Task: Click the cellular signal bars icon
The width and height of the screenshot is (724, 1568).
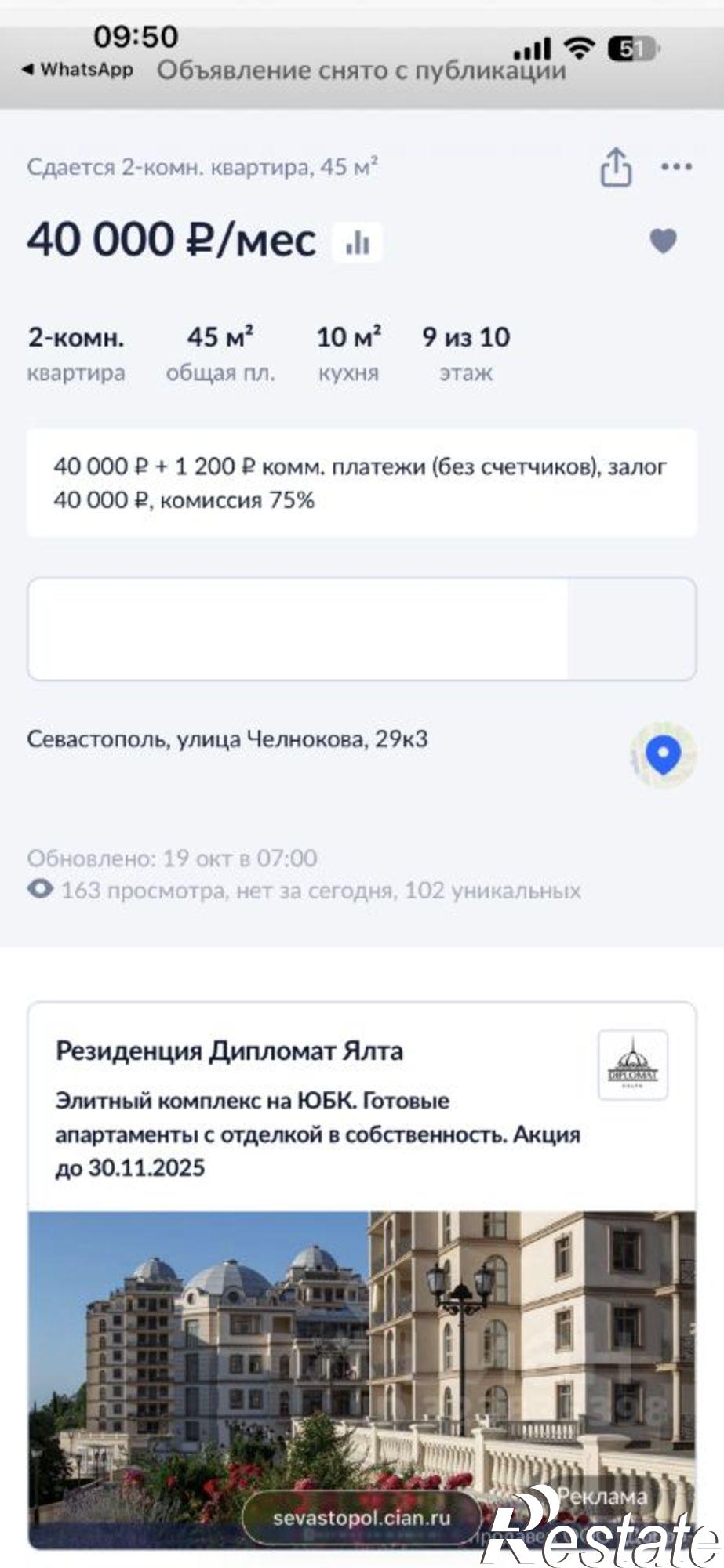Action: click(533, 47)
